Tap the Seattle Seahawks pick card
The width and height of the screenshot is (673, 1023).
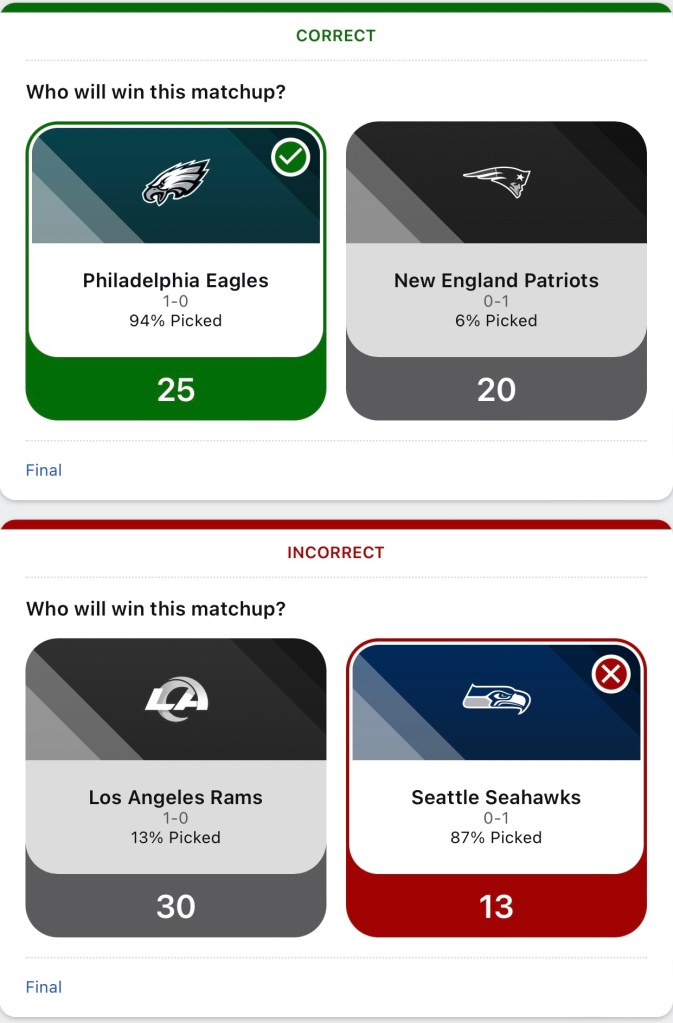pyautogui.click(x=496, y=787)
